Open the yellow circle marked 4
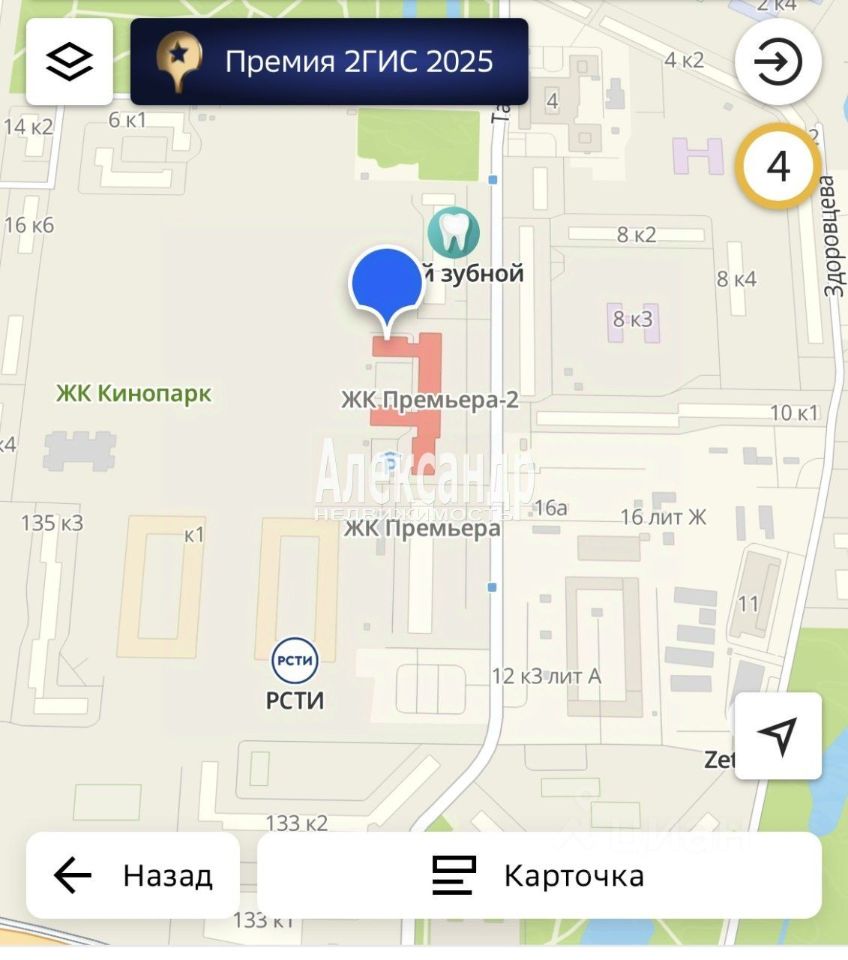 [778, 166]
